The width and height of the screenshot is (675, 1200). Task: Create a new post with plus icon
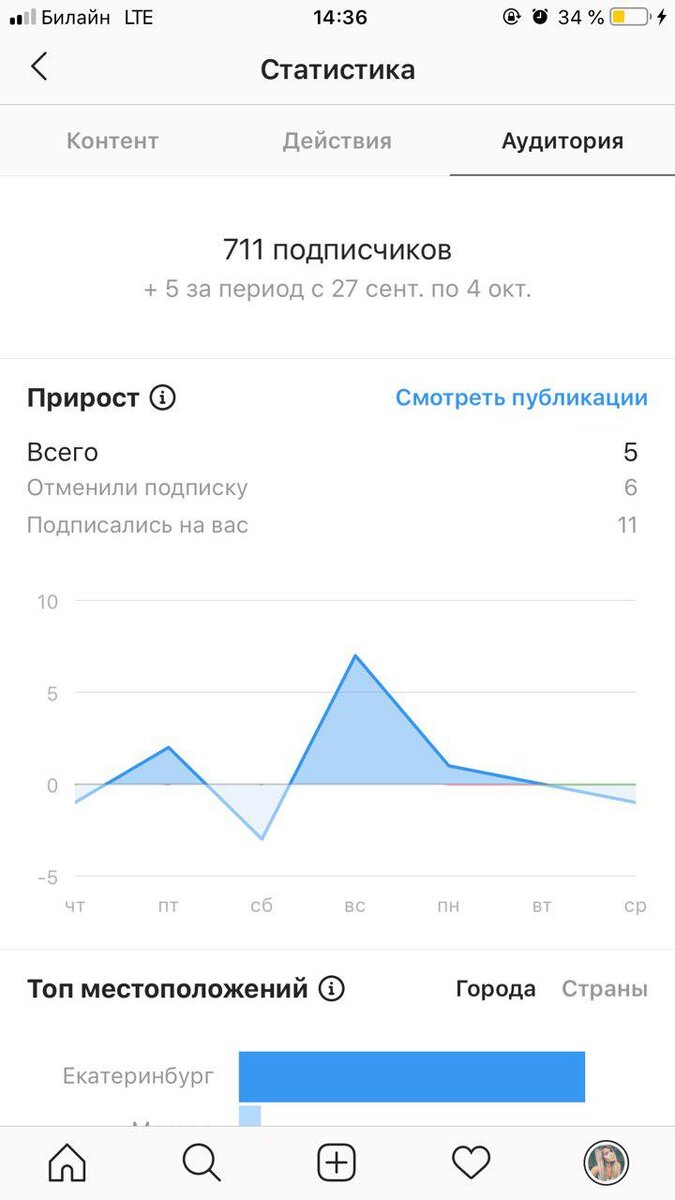(337, 1162)
